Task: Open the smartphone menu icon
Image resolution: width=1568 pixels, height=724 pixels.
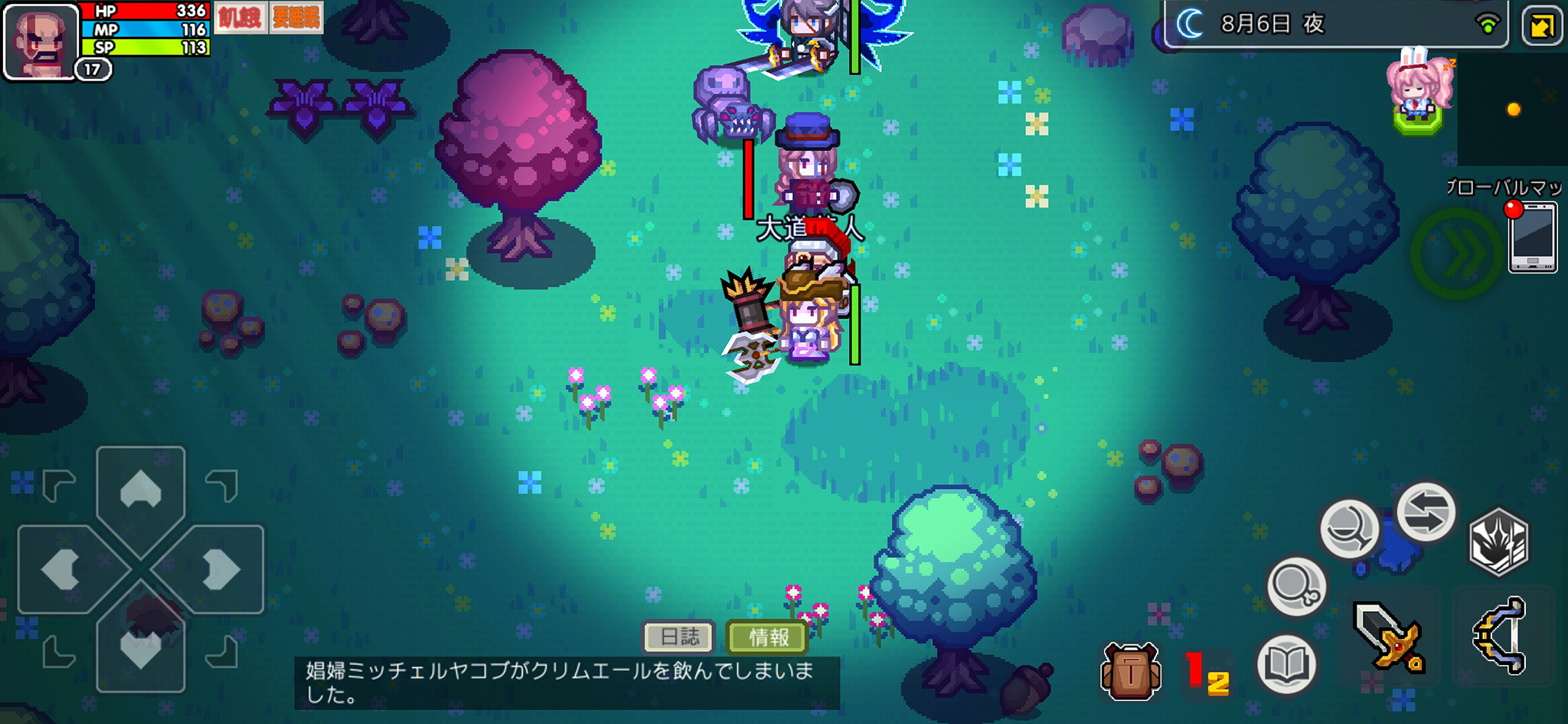Action: tap(1533, 238)
